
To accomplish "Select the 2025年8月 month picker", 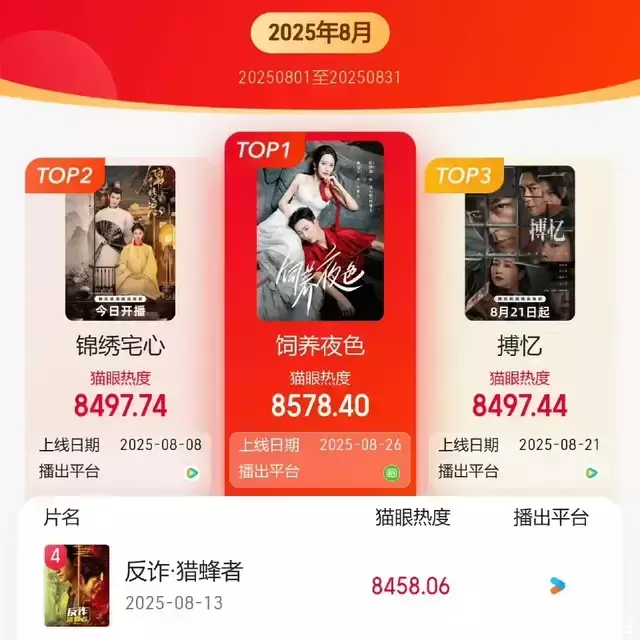I will (320, 32).
